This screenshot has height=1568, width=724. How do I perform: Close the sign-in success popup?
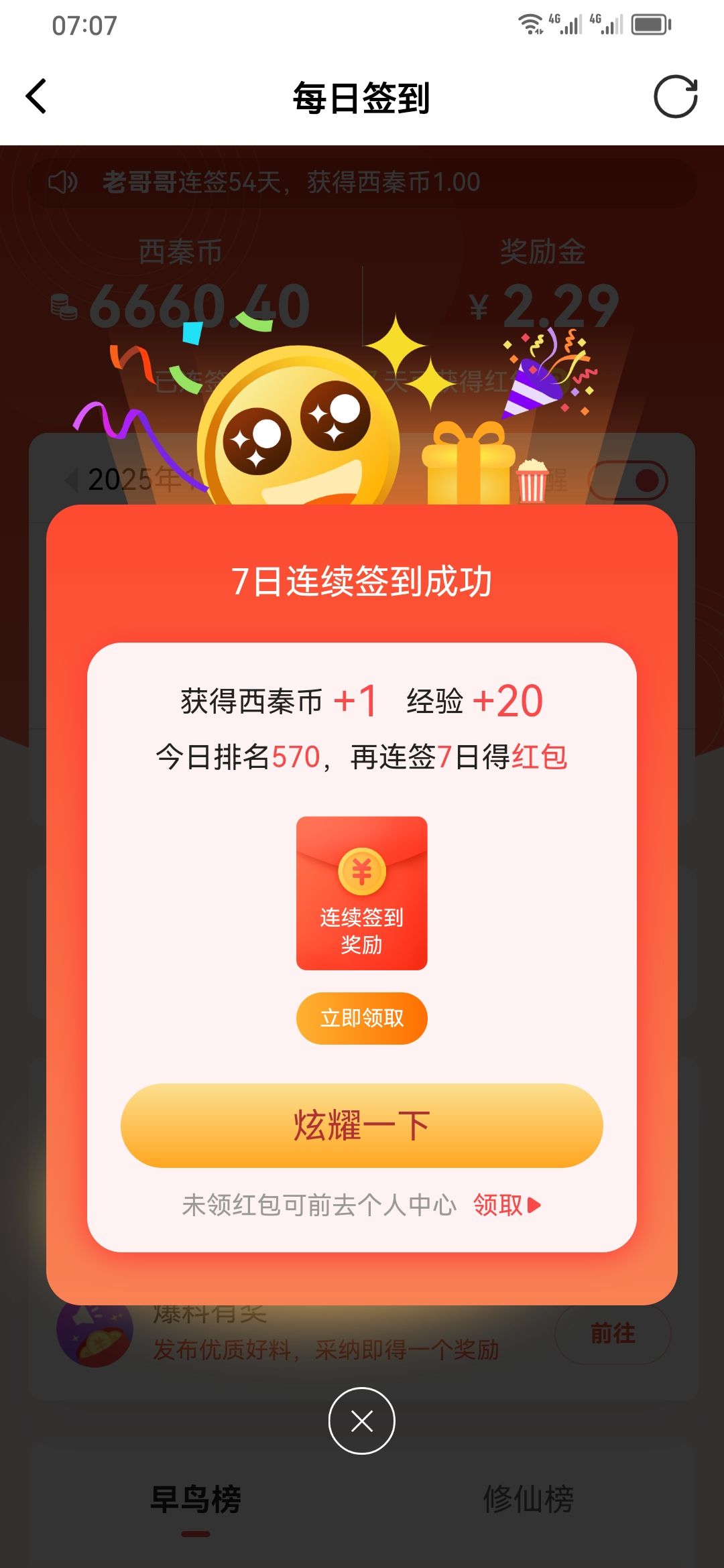click(x=361, y=1421)
